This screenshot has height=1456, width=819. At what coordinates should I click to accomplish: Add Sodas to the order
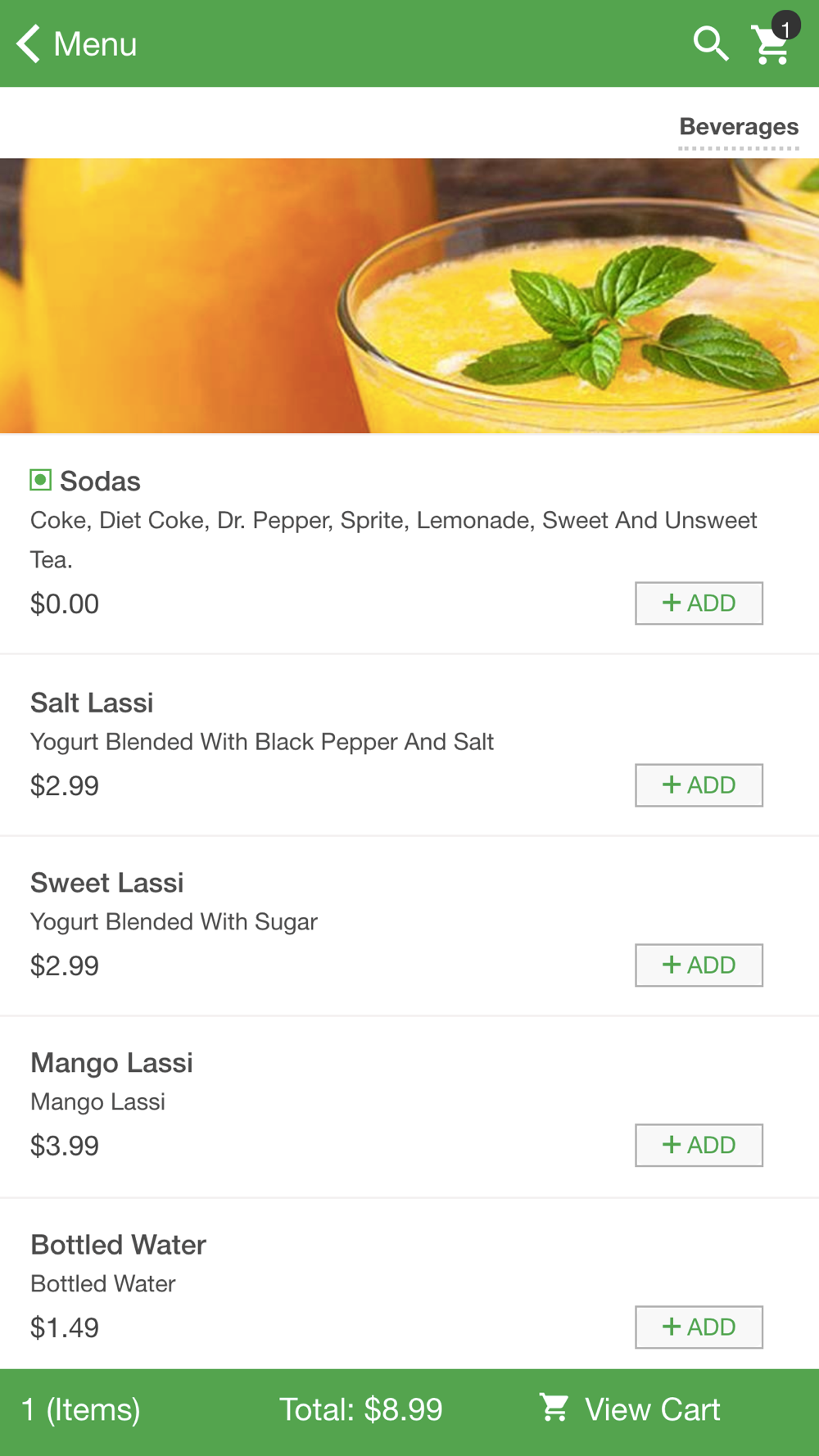pos(699,604)
